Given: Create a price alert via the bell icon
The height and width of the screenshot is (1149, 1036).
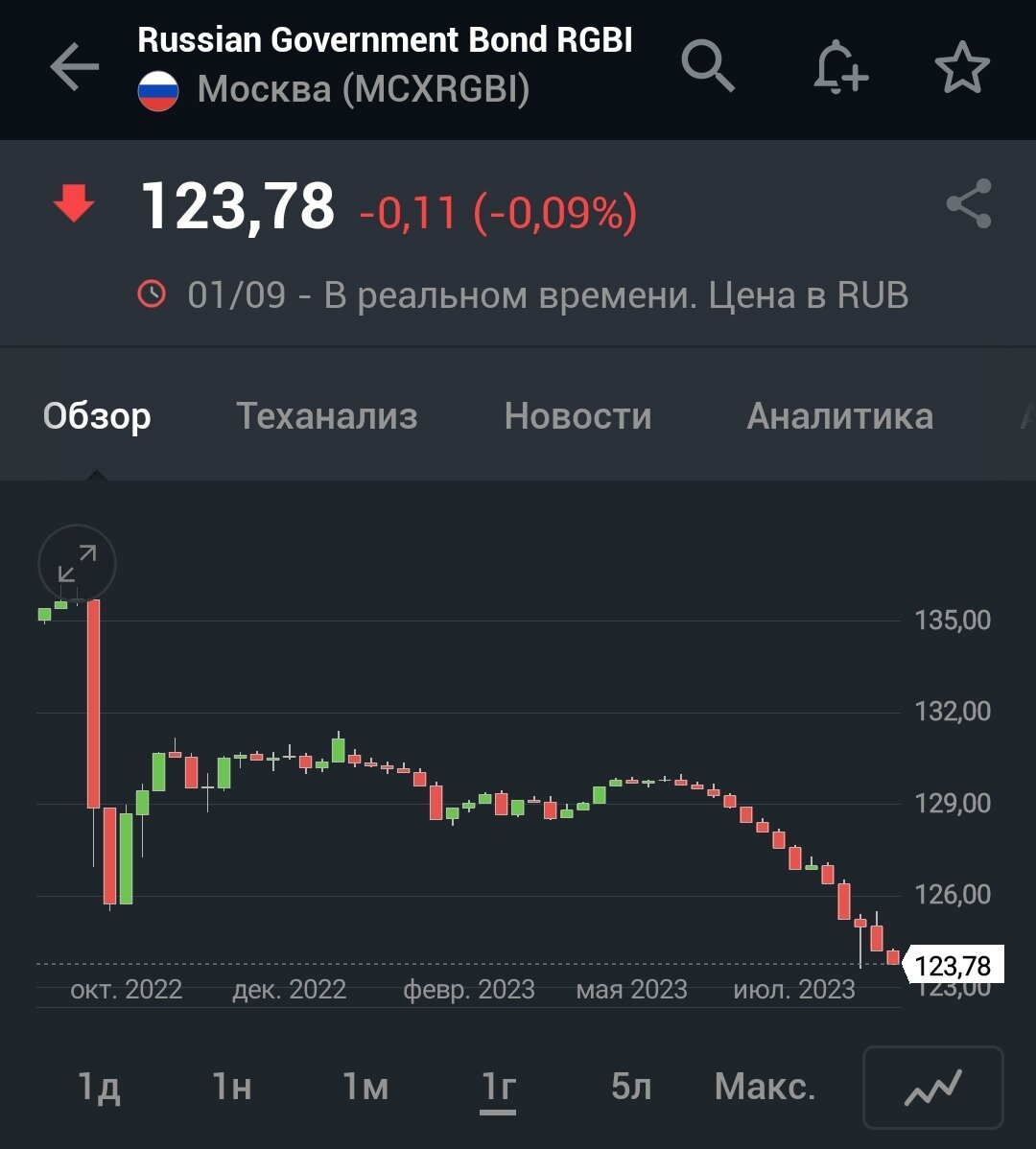Looking at the screenshot, I should click(837, 67).
